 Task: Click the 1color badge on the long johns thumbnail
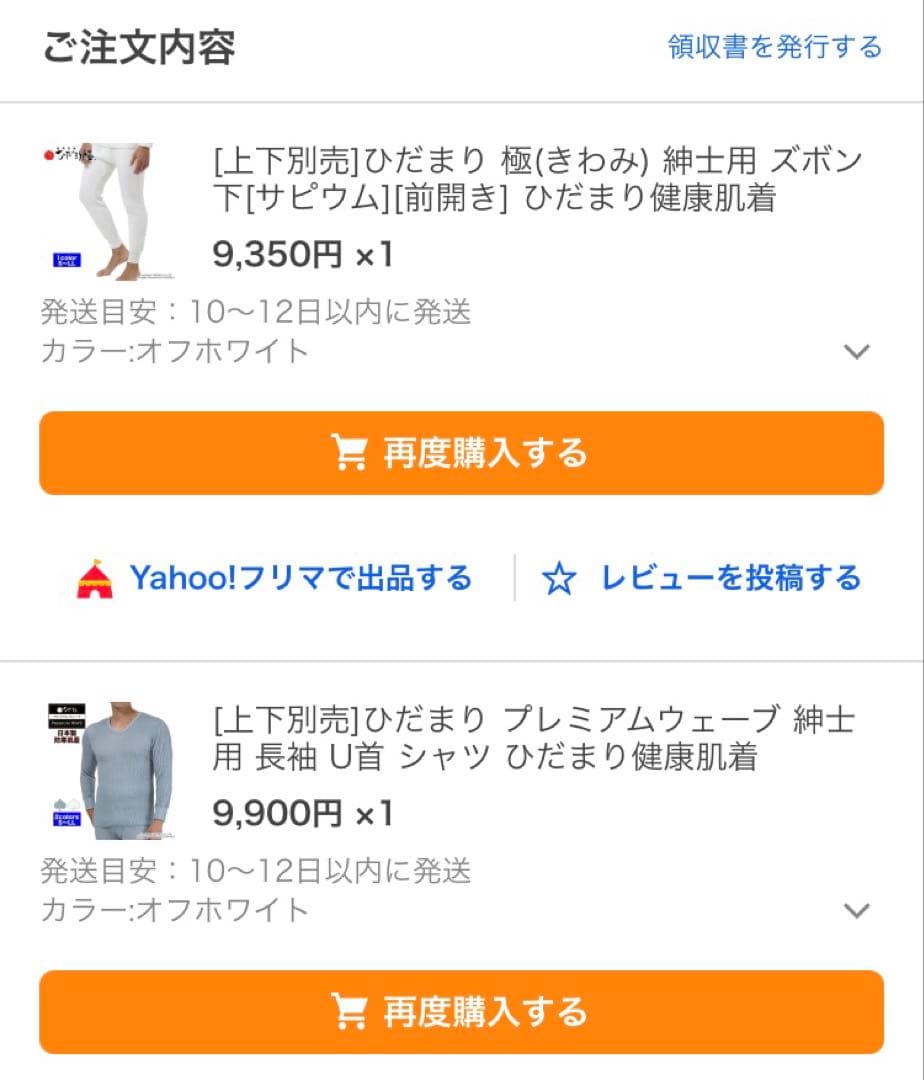pos(66,261)
